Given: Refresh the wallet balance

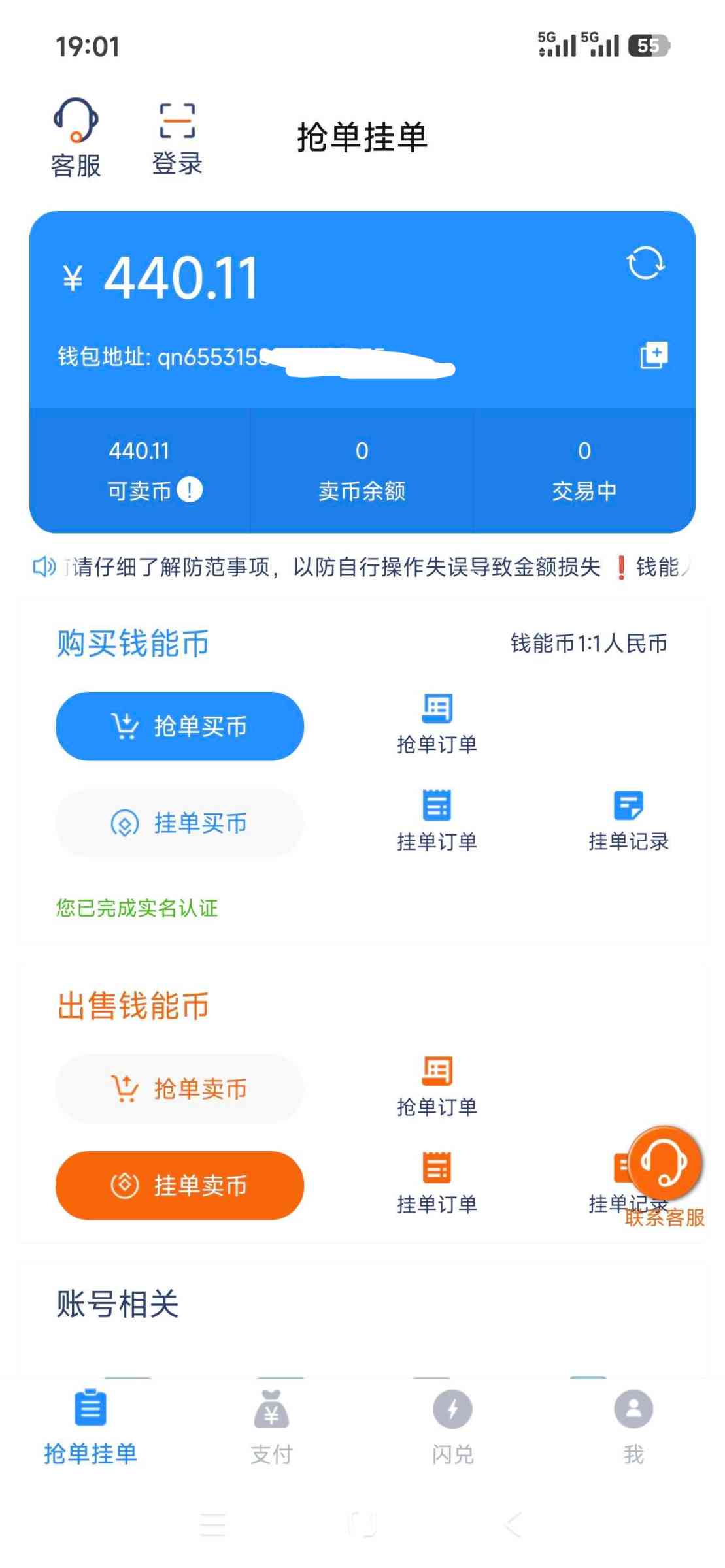Looking at the screenshot, I should [x=645, y=263].
